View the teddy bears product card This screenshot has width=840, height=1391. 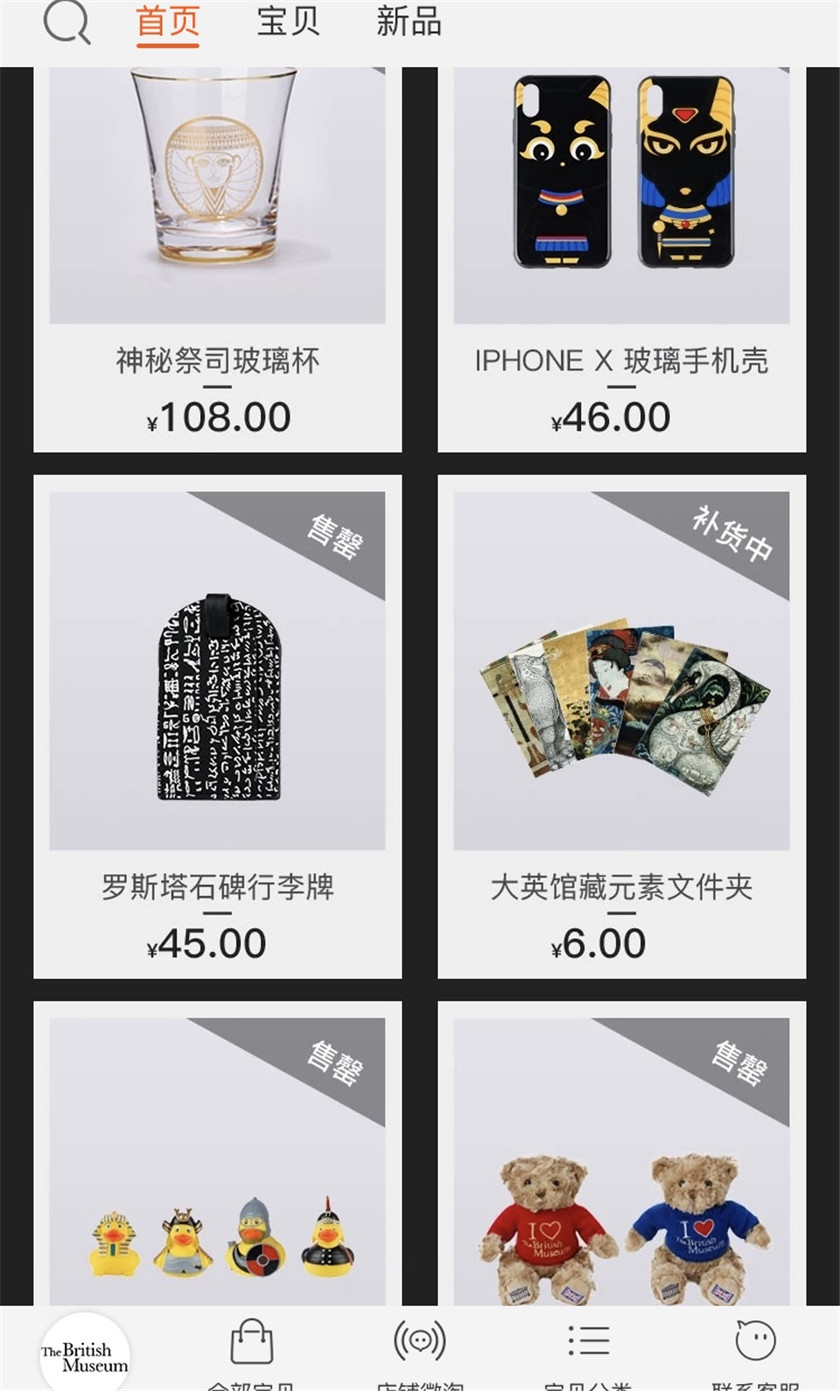[x=621, y=1160]
